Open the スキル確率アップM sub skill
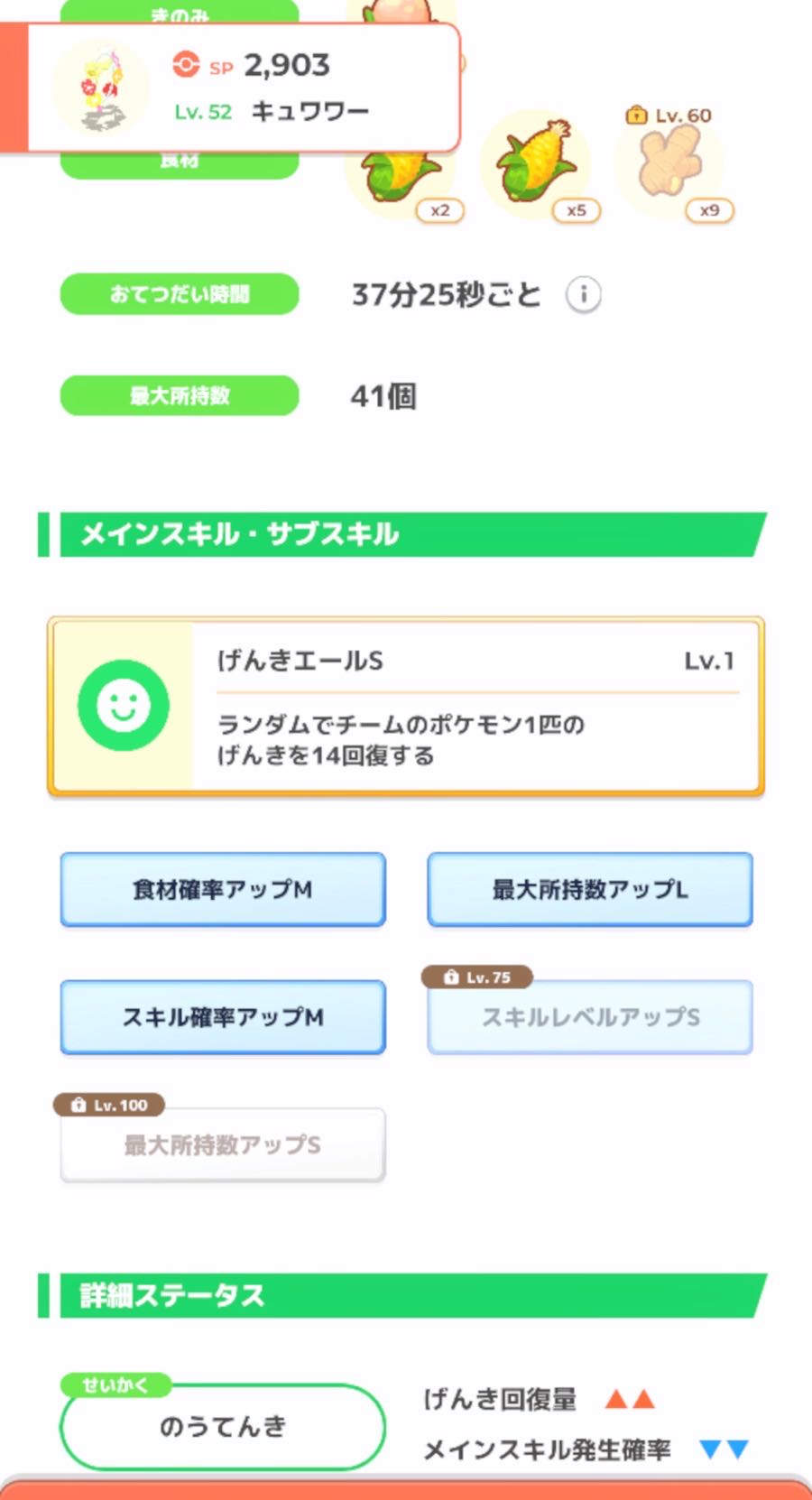Viewport: 812px width, 1500px height. pos(223,1017)
